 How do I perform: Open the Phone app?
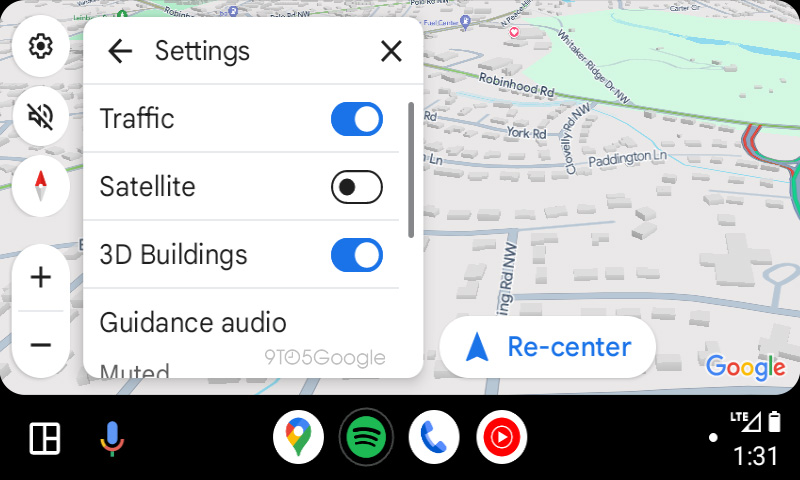tap(434, 437)
